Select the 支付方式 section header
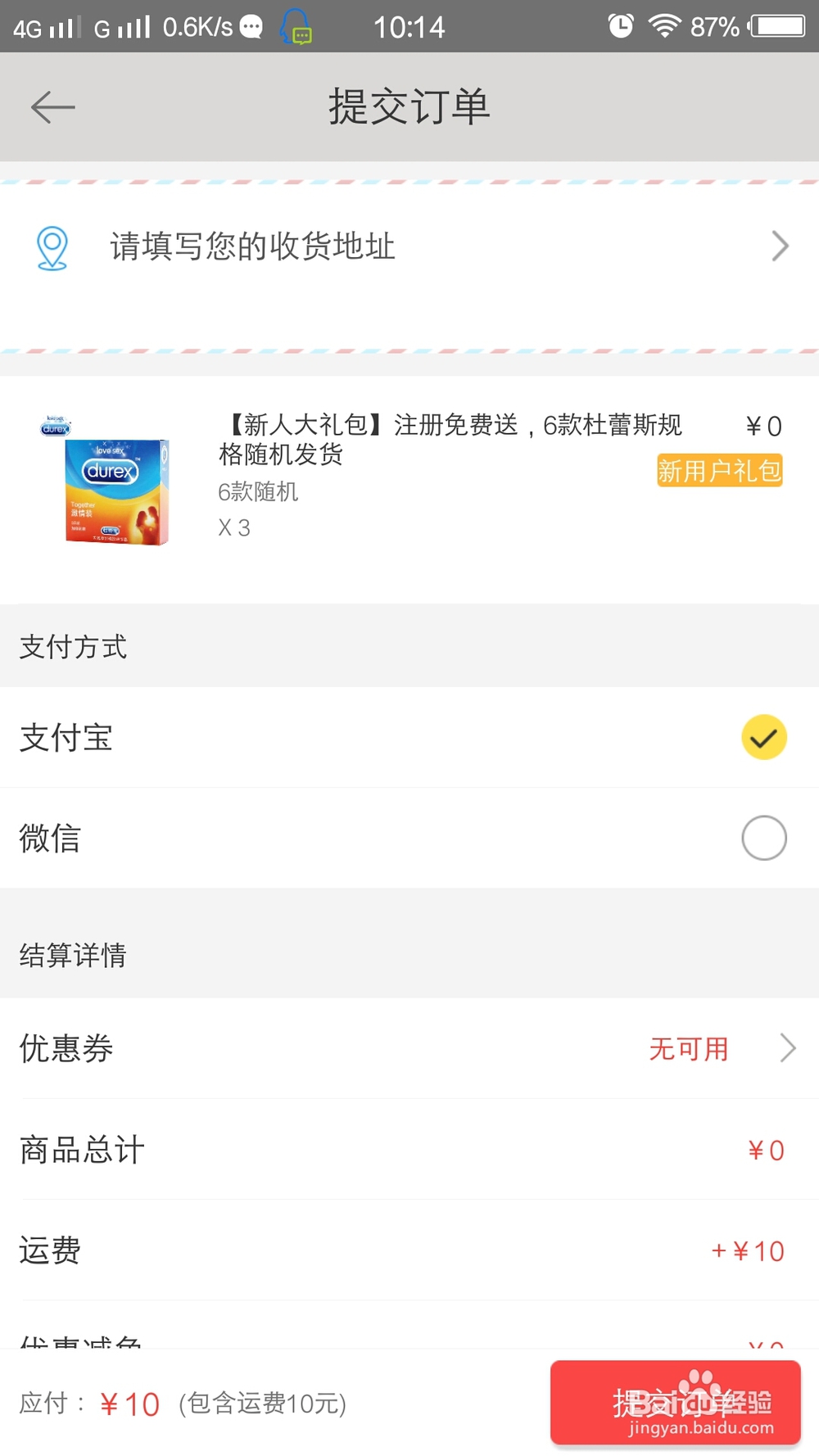The height and width of the screenshot is (1456, 819). click(72, 646)
